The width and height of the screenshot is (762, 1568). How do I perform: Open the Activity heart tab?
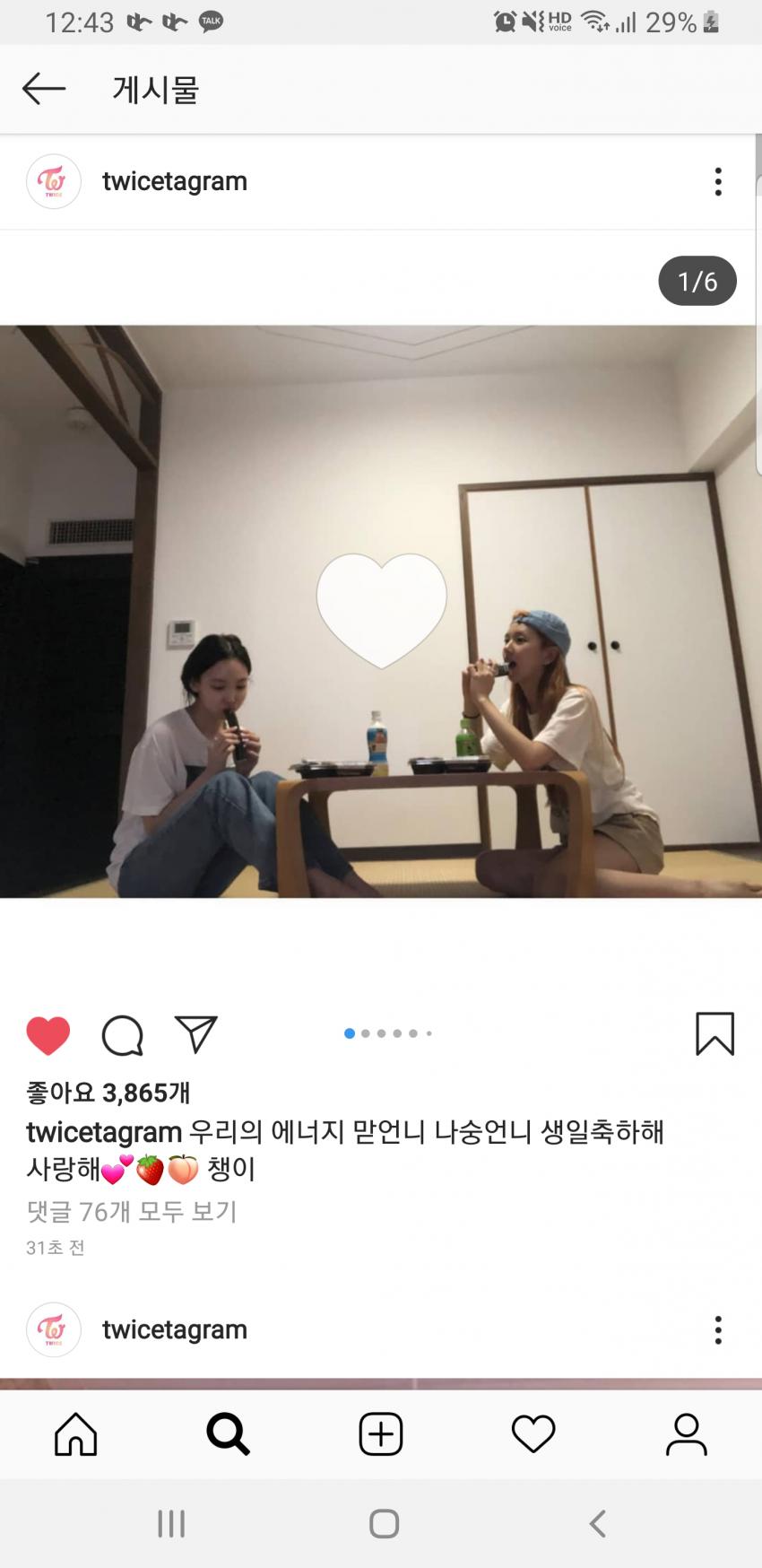(x=533, y=1434)
